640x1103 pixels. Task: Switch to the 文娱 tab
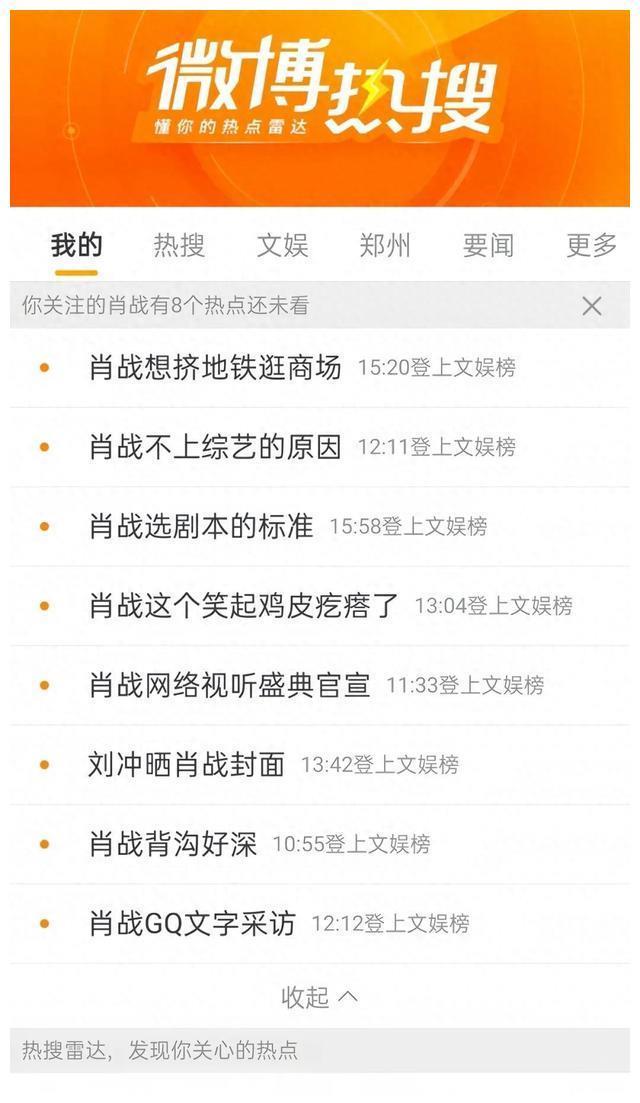[x=282, y=245]
